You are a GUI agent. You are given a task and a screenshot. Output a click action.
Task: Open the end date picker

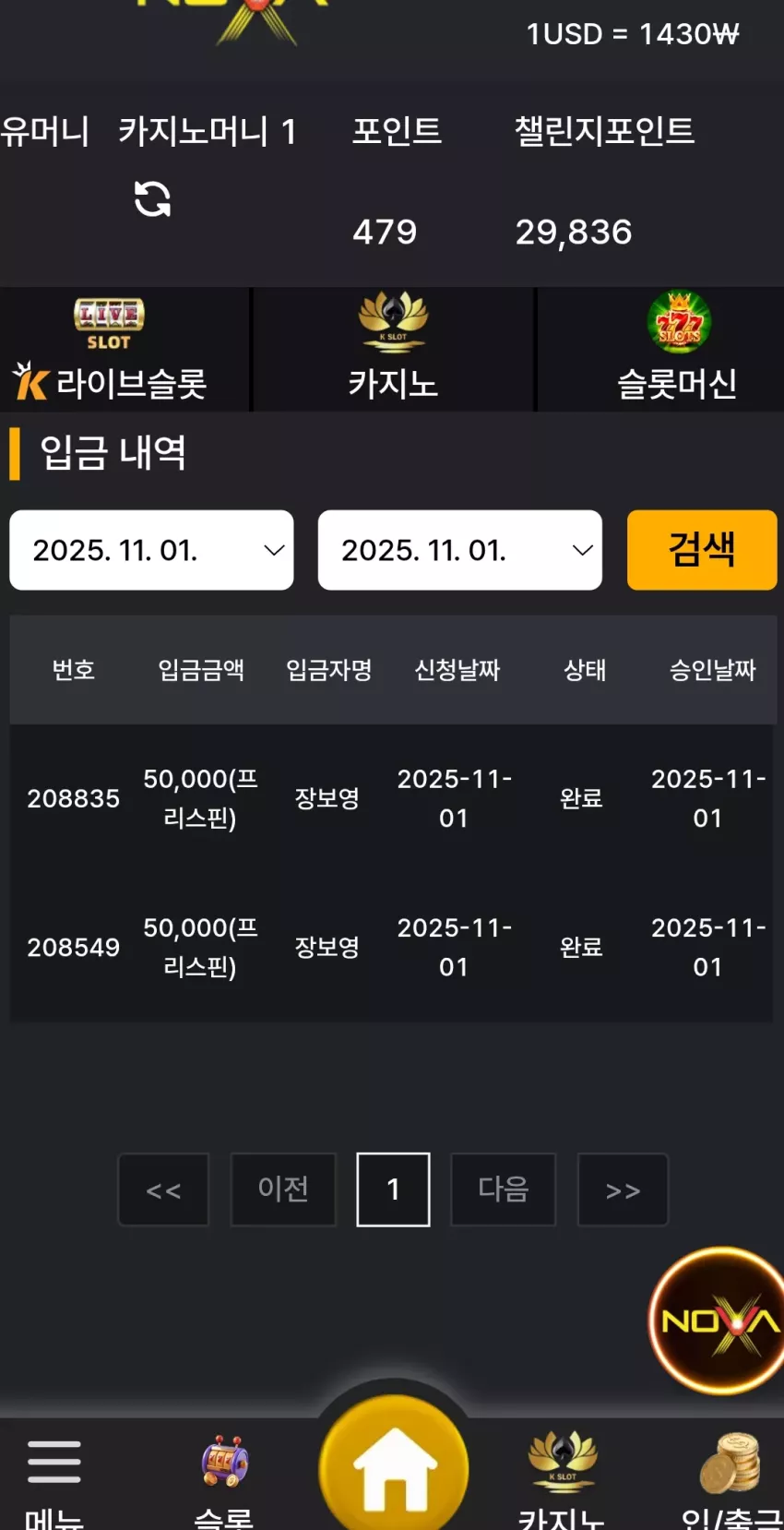[460, 550]
